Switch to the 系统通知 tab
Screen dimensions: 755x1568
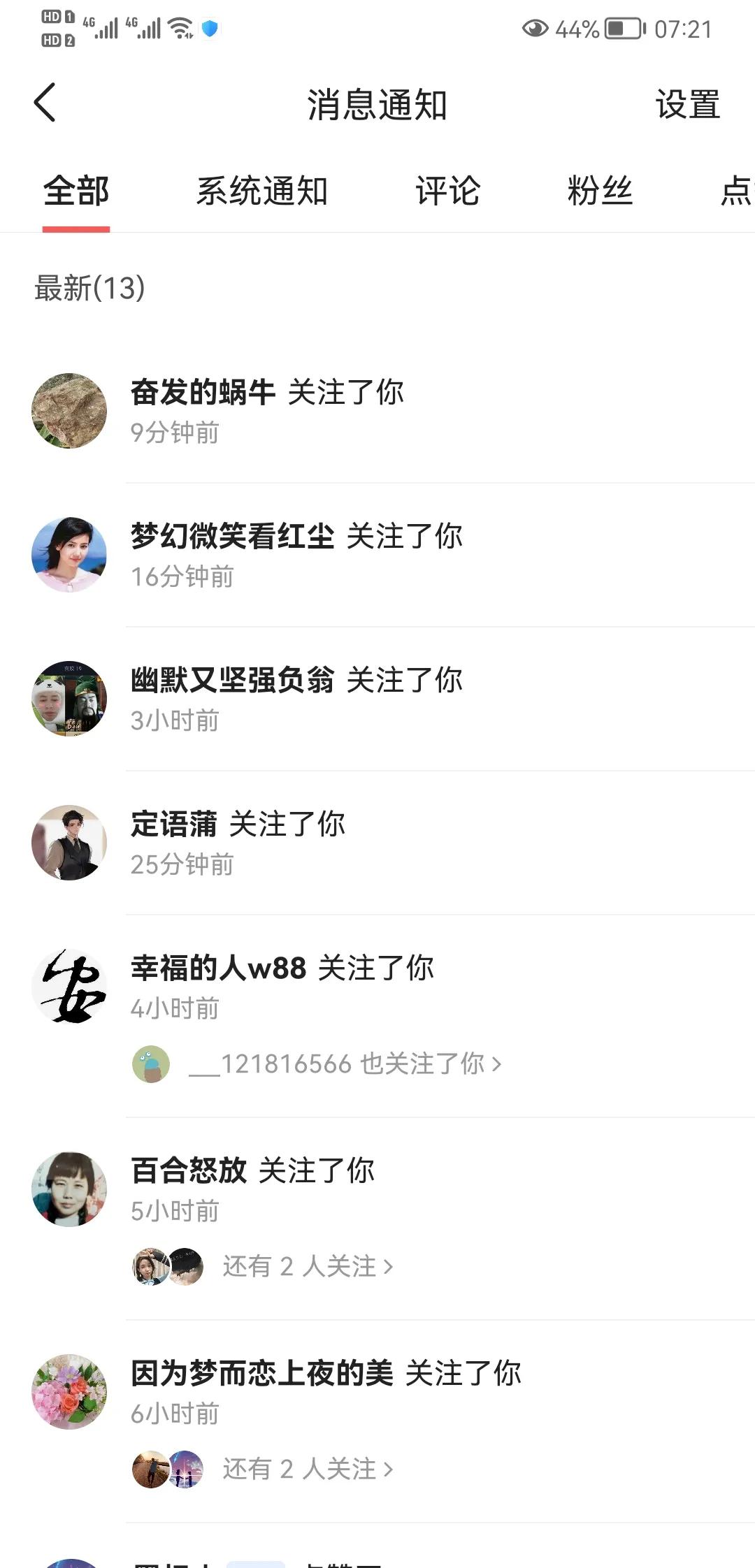(263, 191)
